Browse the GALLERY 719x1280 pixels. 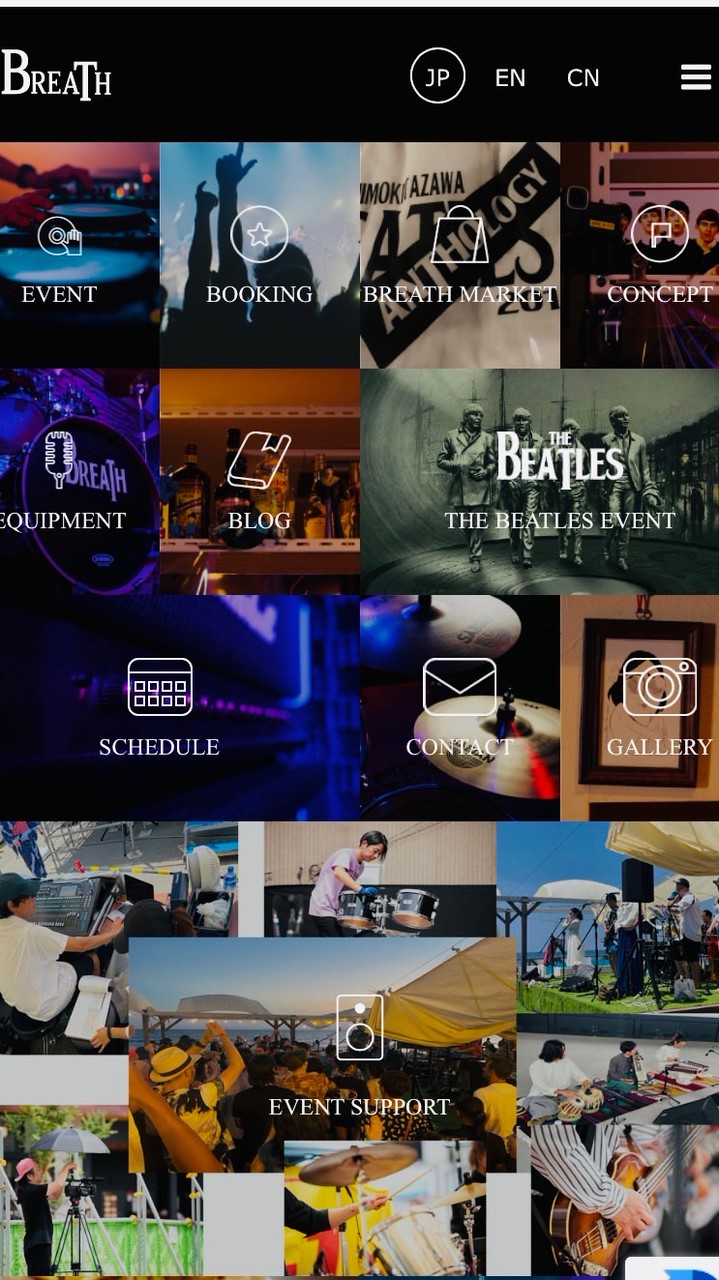(659, 708)
